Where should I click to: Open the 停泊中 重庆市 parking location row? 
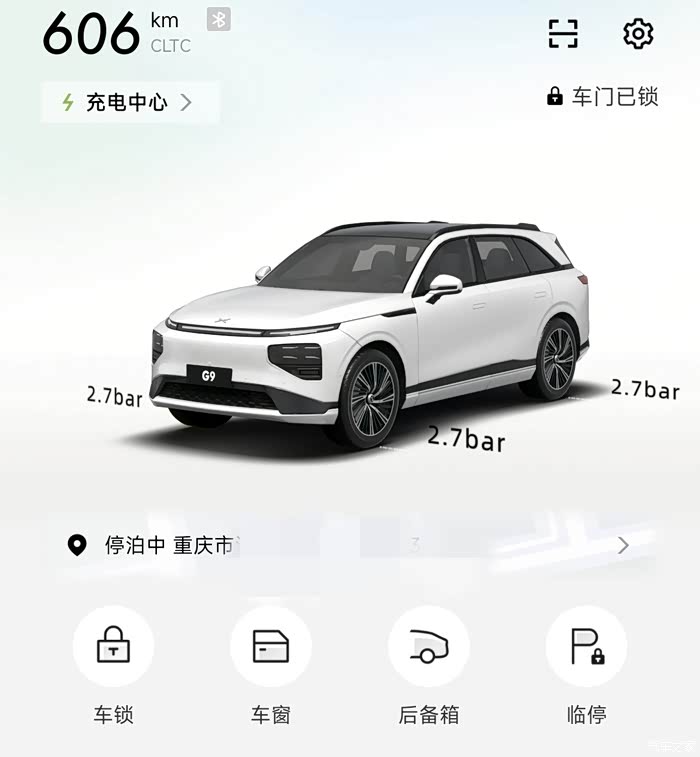(350, 545)
